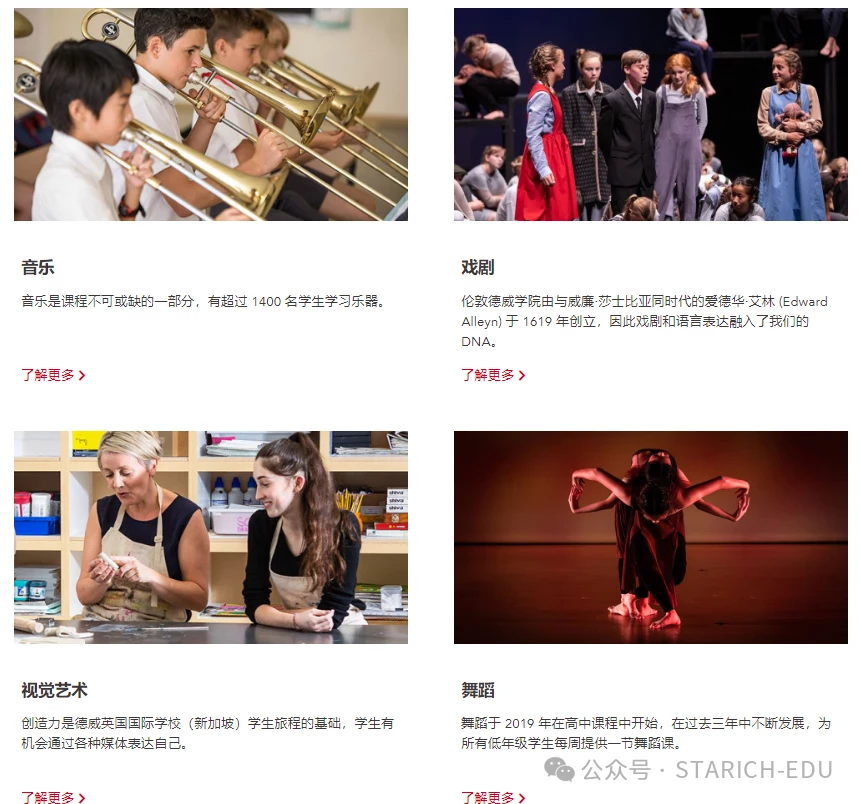Open the 视觉艺术 art studio card image

211,537
